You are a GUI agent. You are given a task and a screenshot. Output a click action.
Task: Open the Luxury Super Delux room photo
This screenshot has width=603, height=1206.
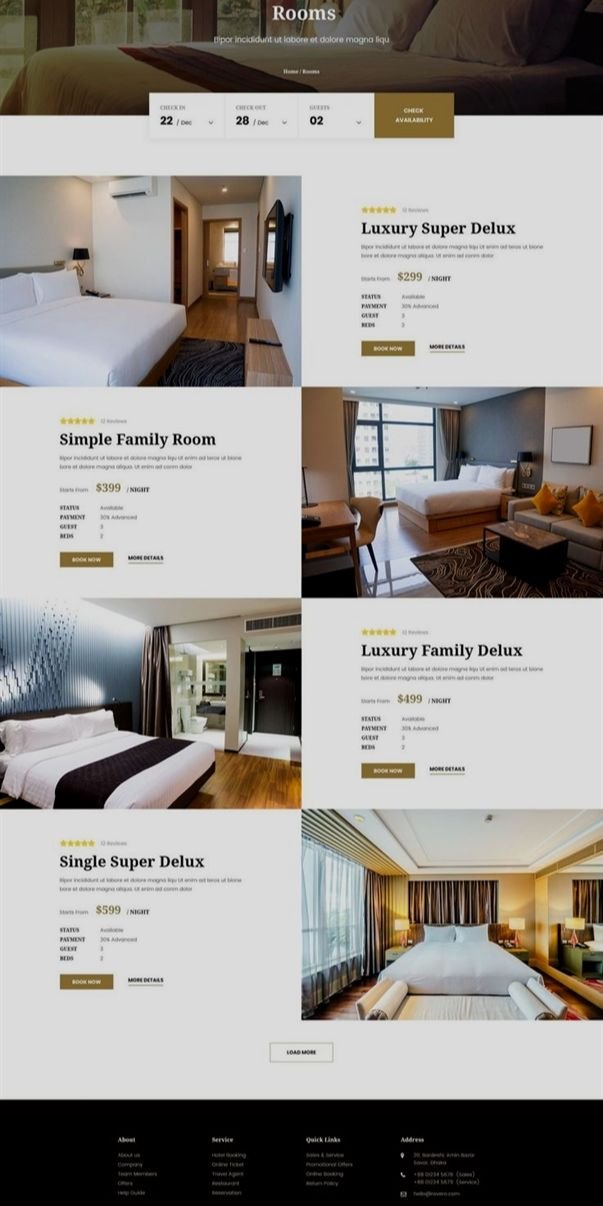pyautogui.click(x=150, y=281)
